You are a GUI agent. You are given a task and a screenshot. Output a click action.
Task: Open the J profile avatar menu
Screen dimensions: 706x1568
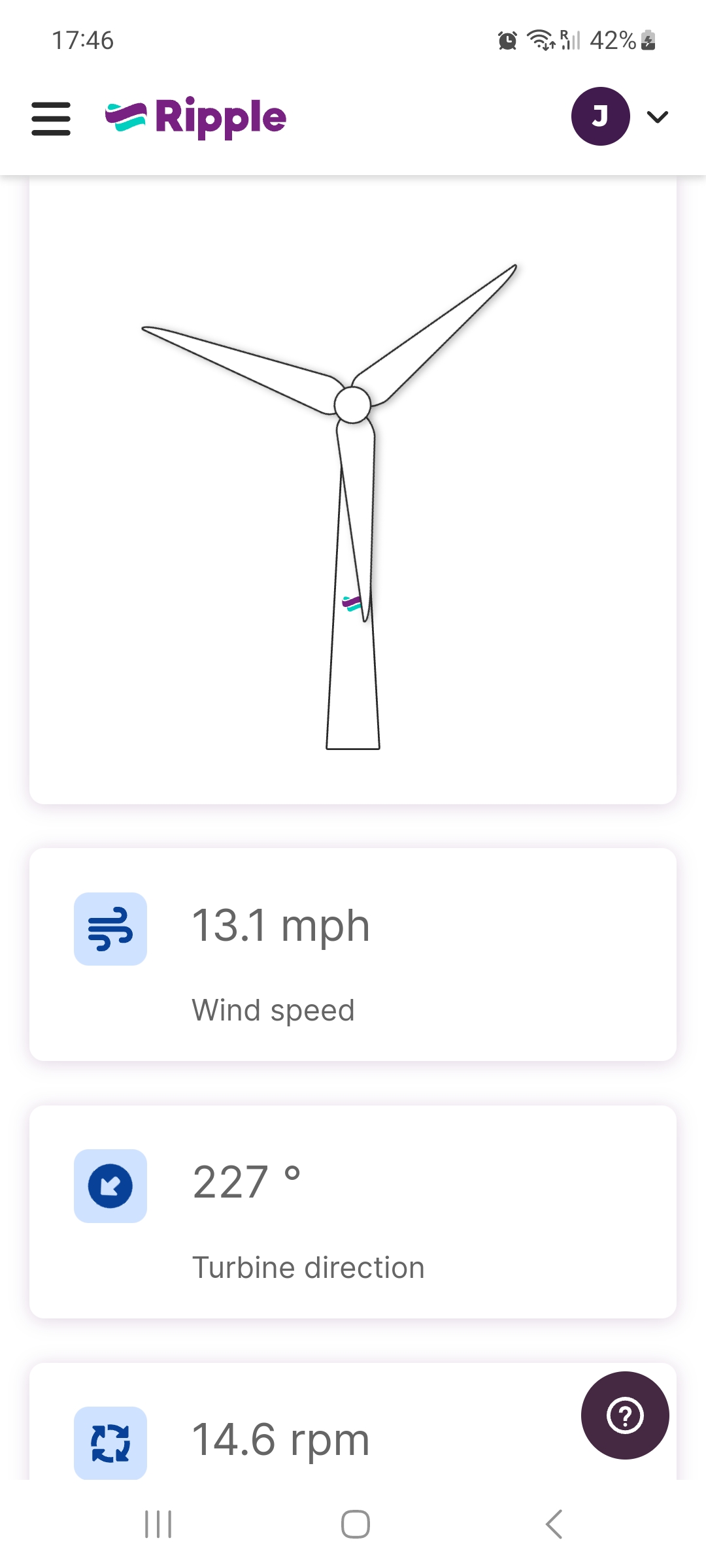click(x=600, y=116)
